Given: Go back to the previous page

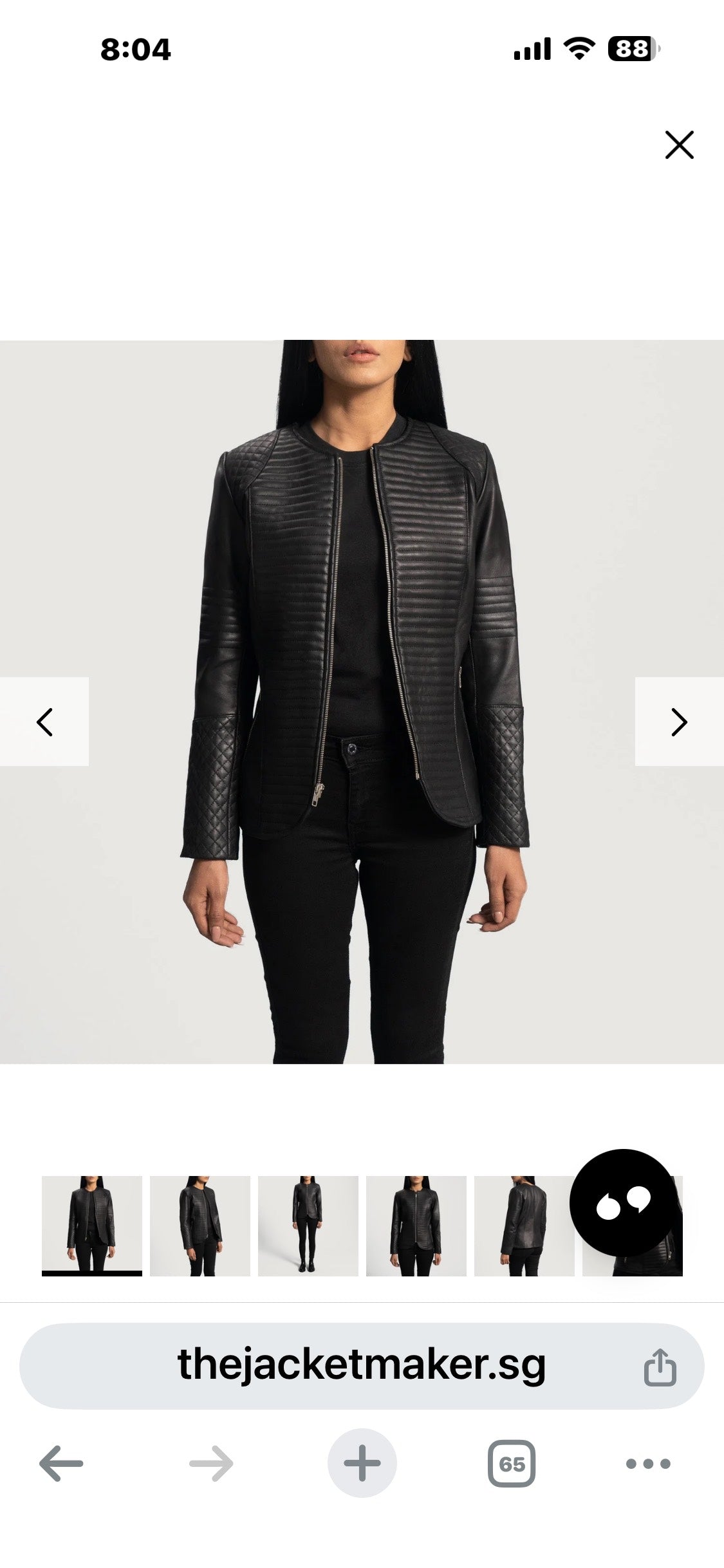Looking at the screenshot, I should 61,1463.
